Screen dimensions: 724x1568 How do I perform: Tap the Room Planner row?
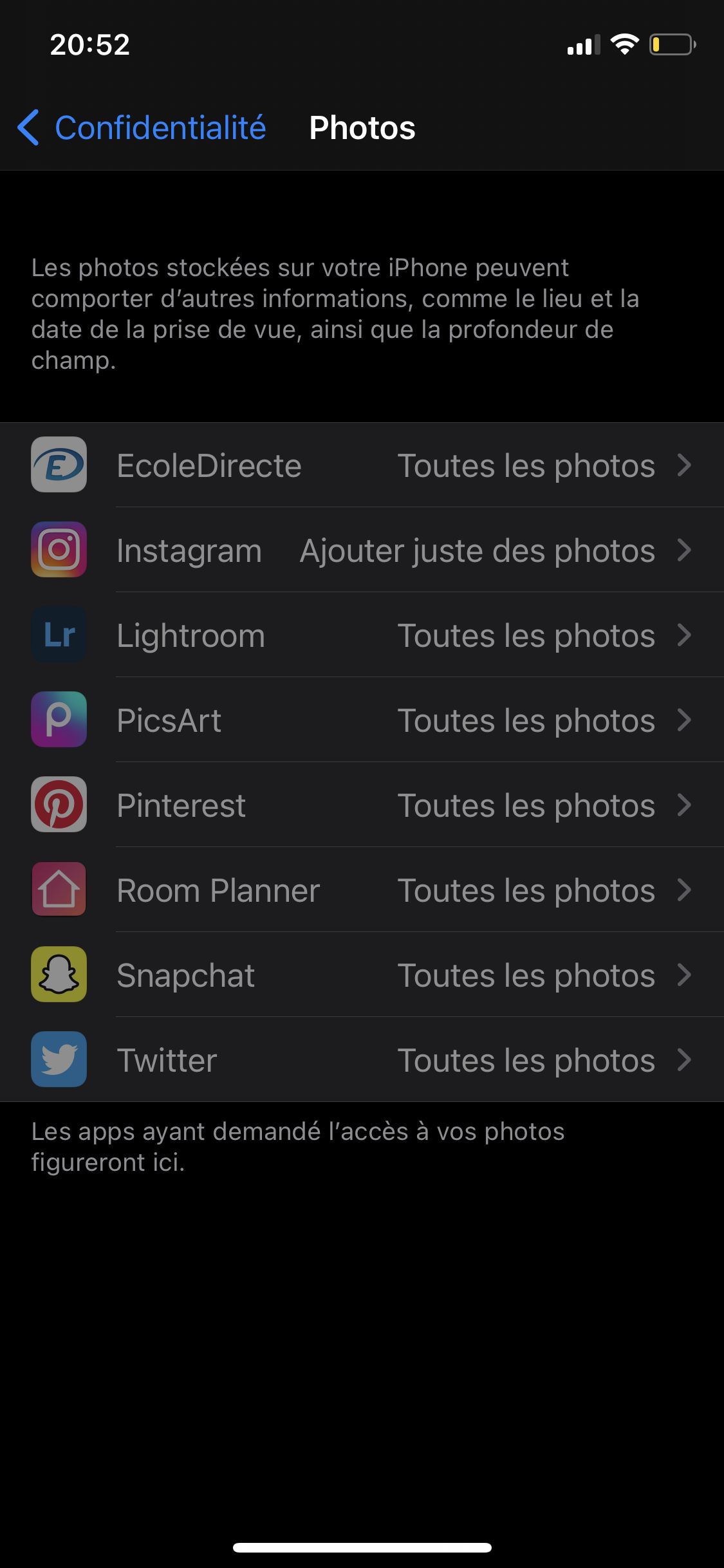362,890
